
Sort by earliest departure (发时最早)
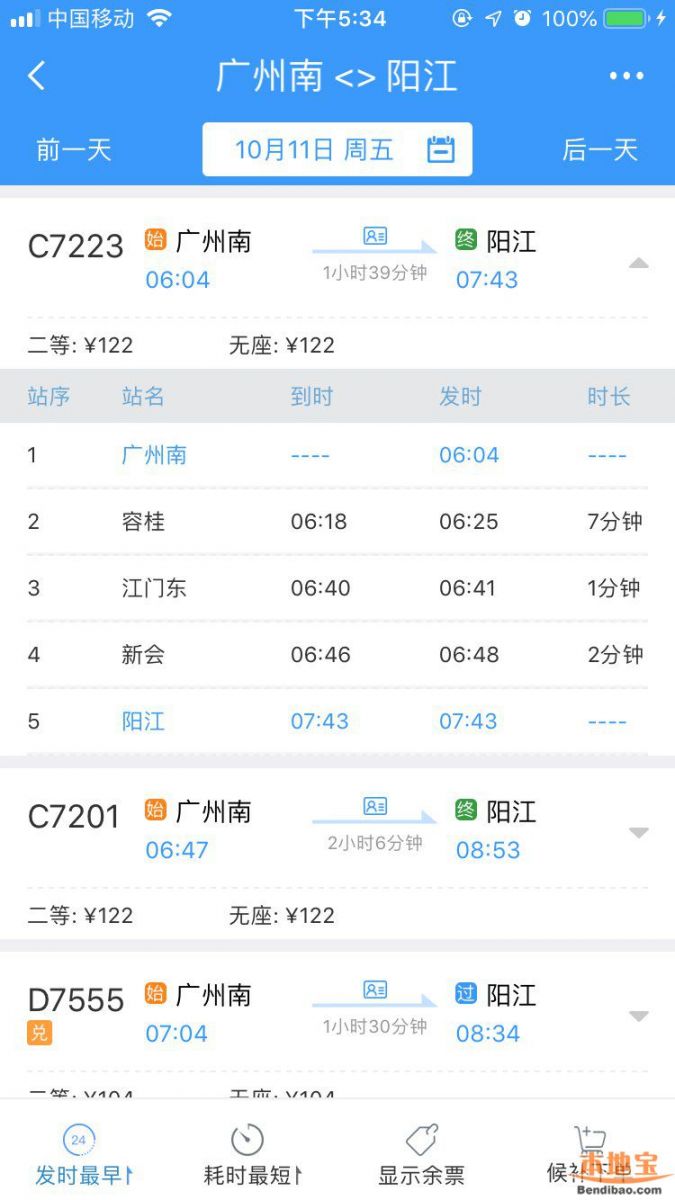[x=84, y=1155]
